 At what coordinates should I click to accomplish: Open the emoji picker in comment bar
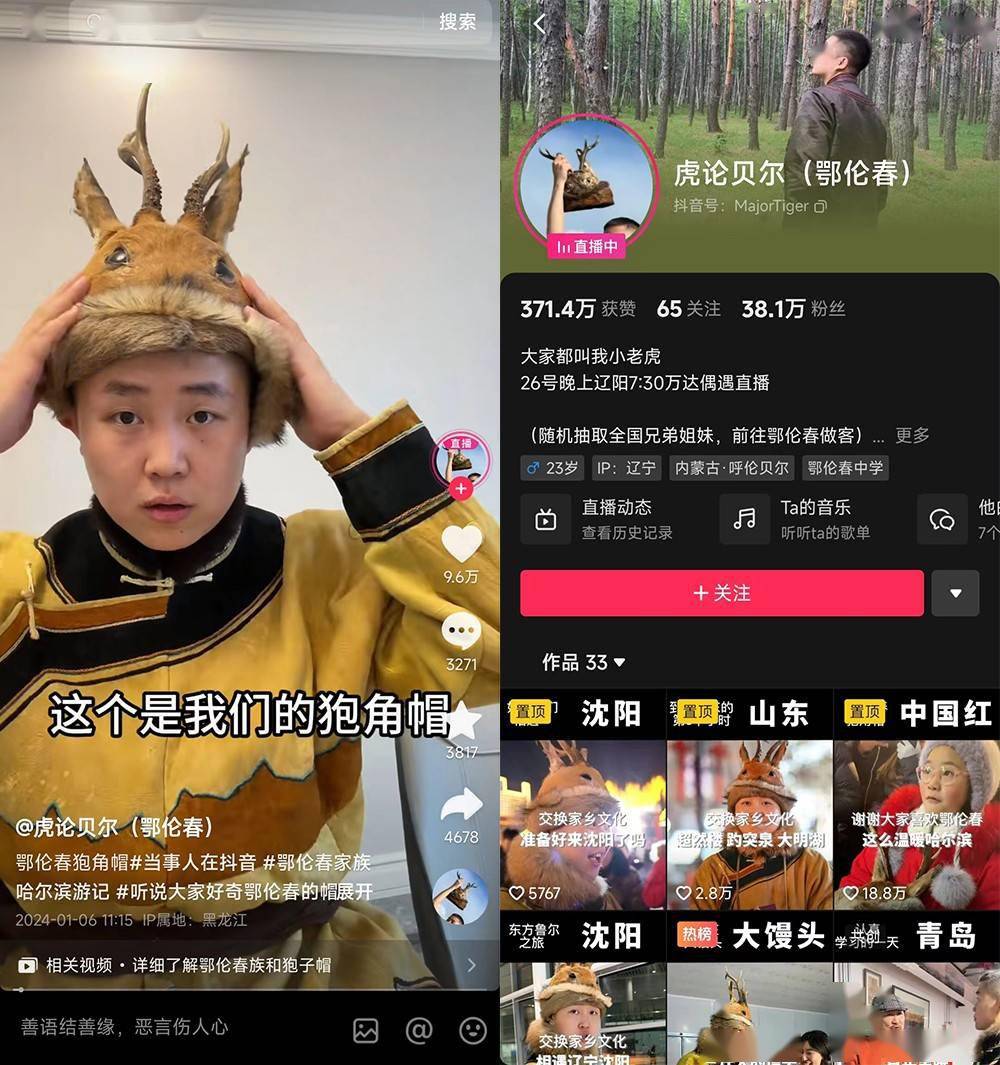(473, 1030)
